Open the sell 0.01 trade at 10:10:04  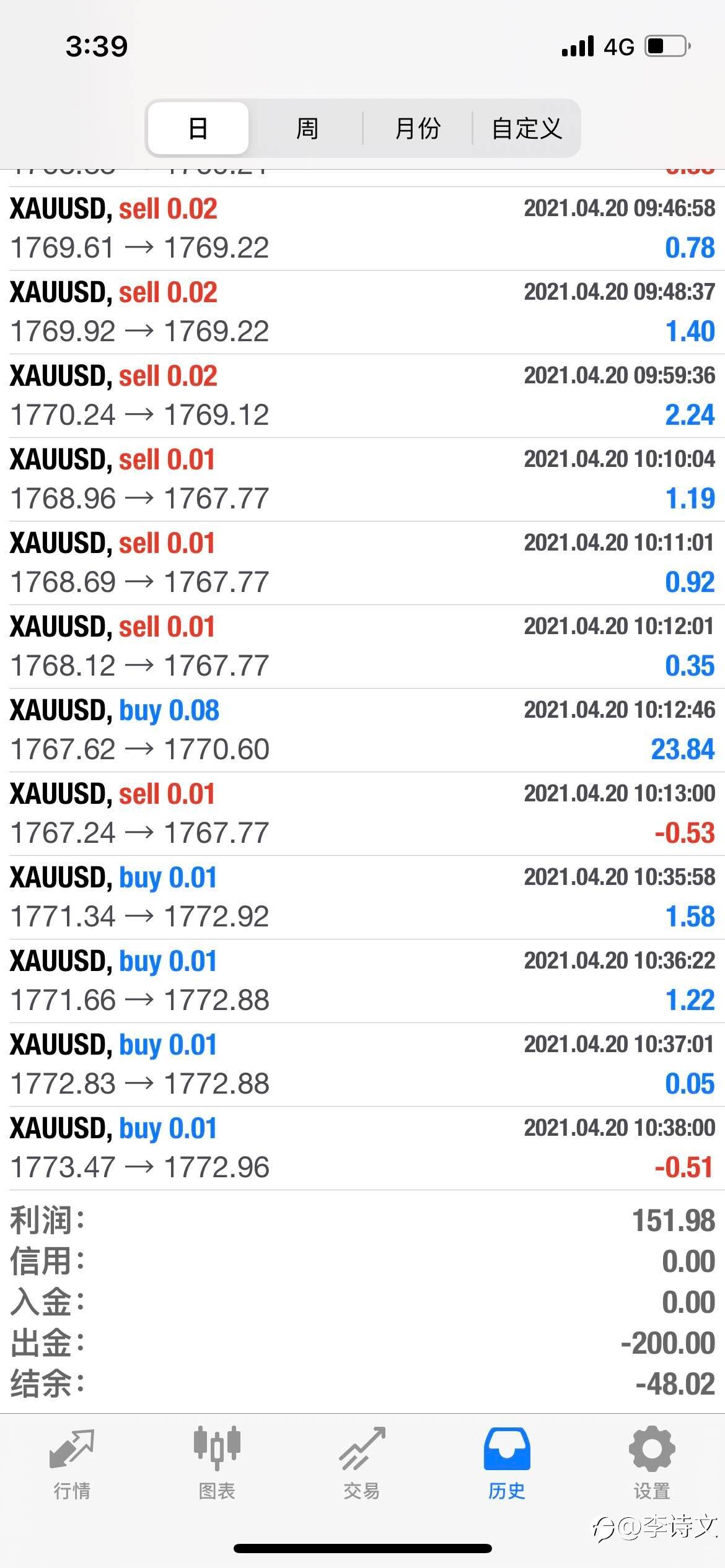(362, 479)
